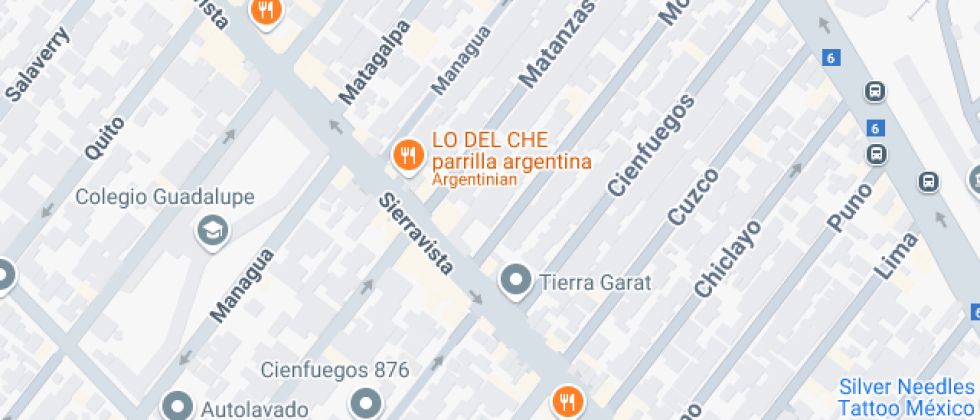Viewport: 980px width, 420px height.
Task: Tap the Colegio Guadalupe school pin
Action: click(x=212, y=231)
